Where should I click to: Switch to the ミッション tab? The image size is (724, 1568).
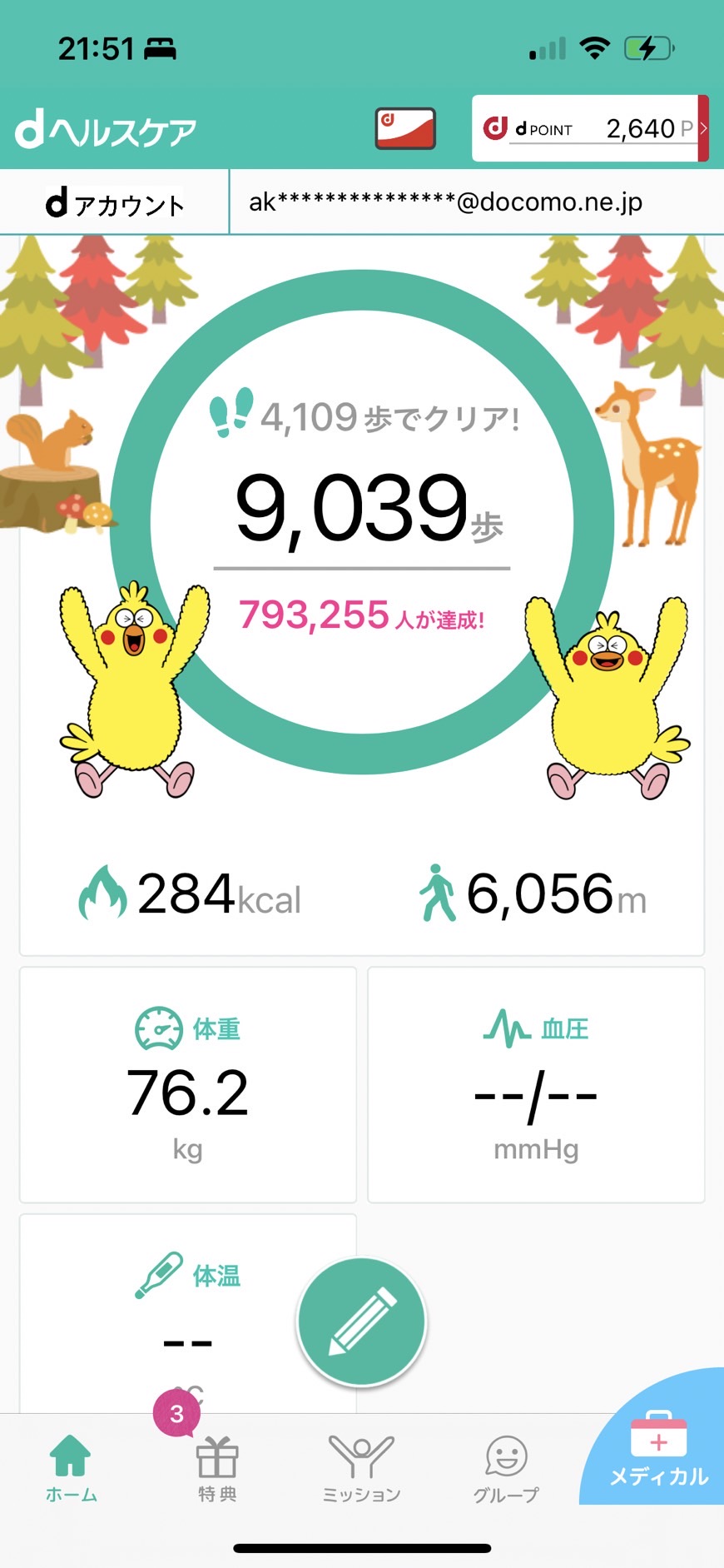361,1469
